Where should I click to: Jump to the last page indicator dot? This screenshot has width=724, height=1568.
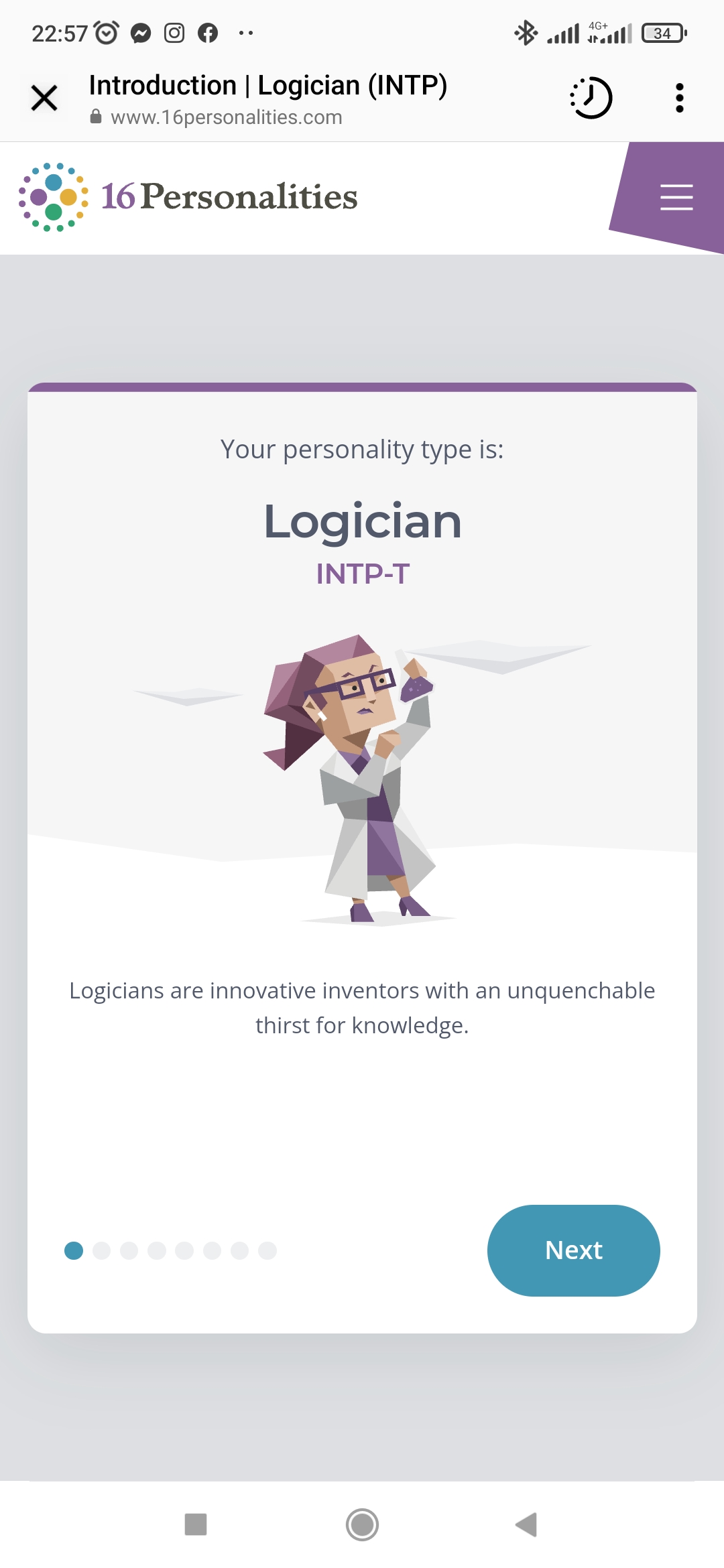tap(267, 1250)
